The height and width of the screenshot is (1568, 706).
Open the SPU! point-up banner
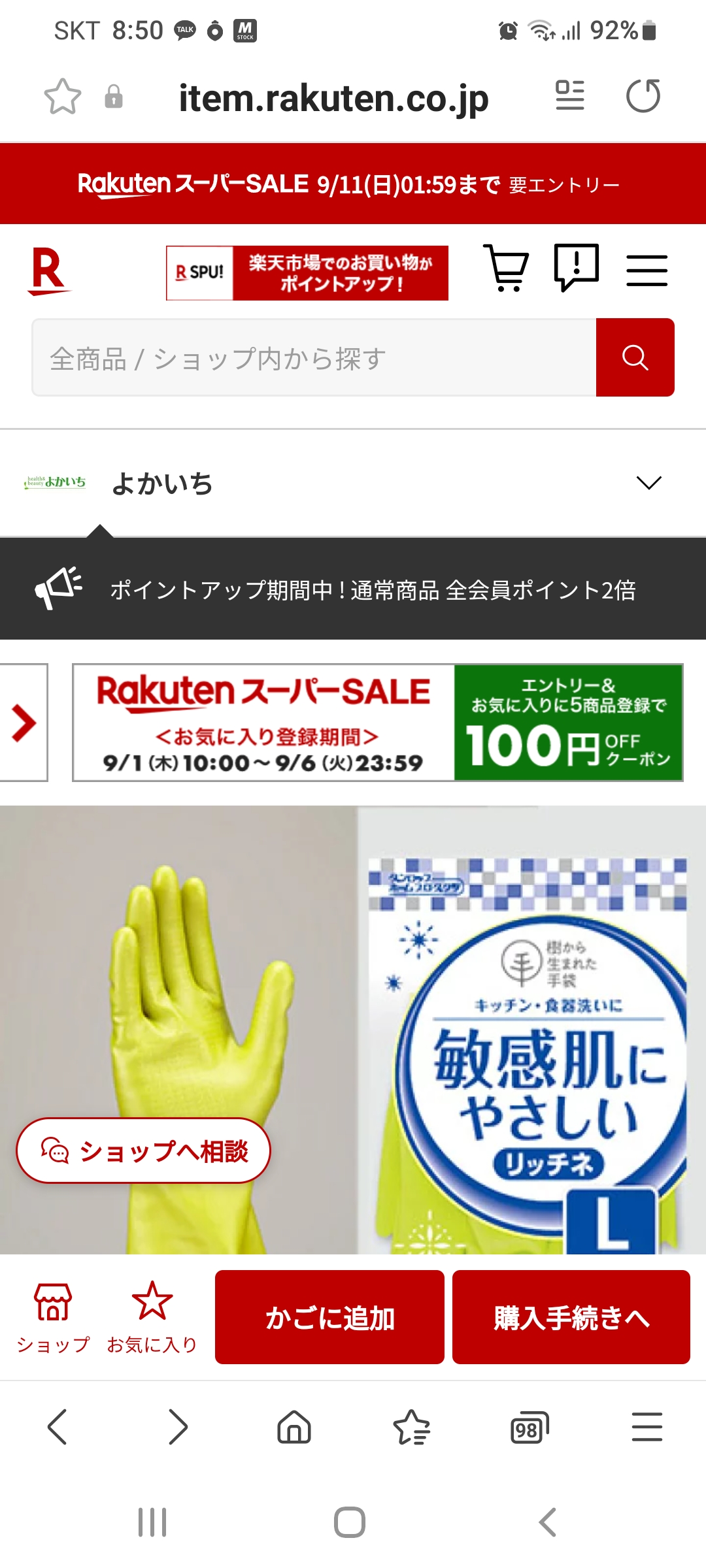(x=307, y=273)
